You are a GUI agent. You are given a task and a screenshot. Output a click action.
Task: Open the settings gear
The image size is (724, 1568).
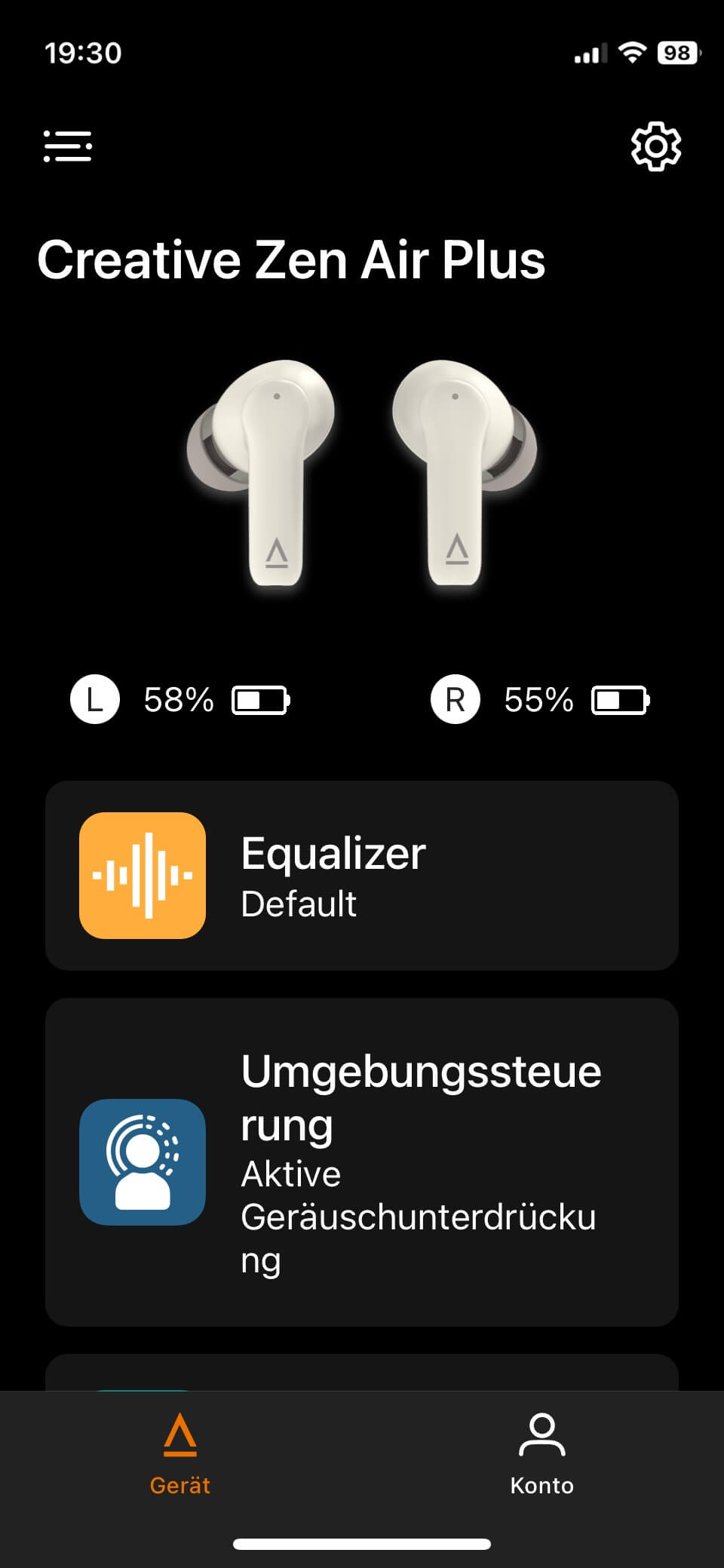655,146
